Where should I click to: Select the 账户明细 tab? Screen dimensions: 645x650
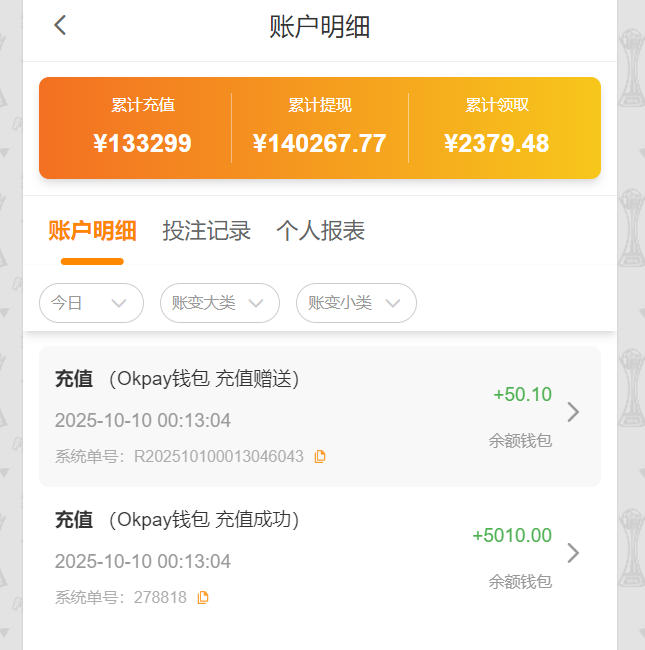tap(92, 231)
